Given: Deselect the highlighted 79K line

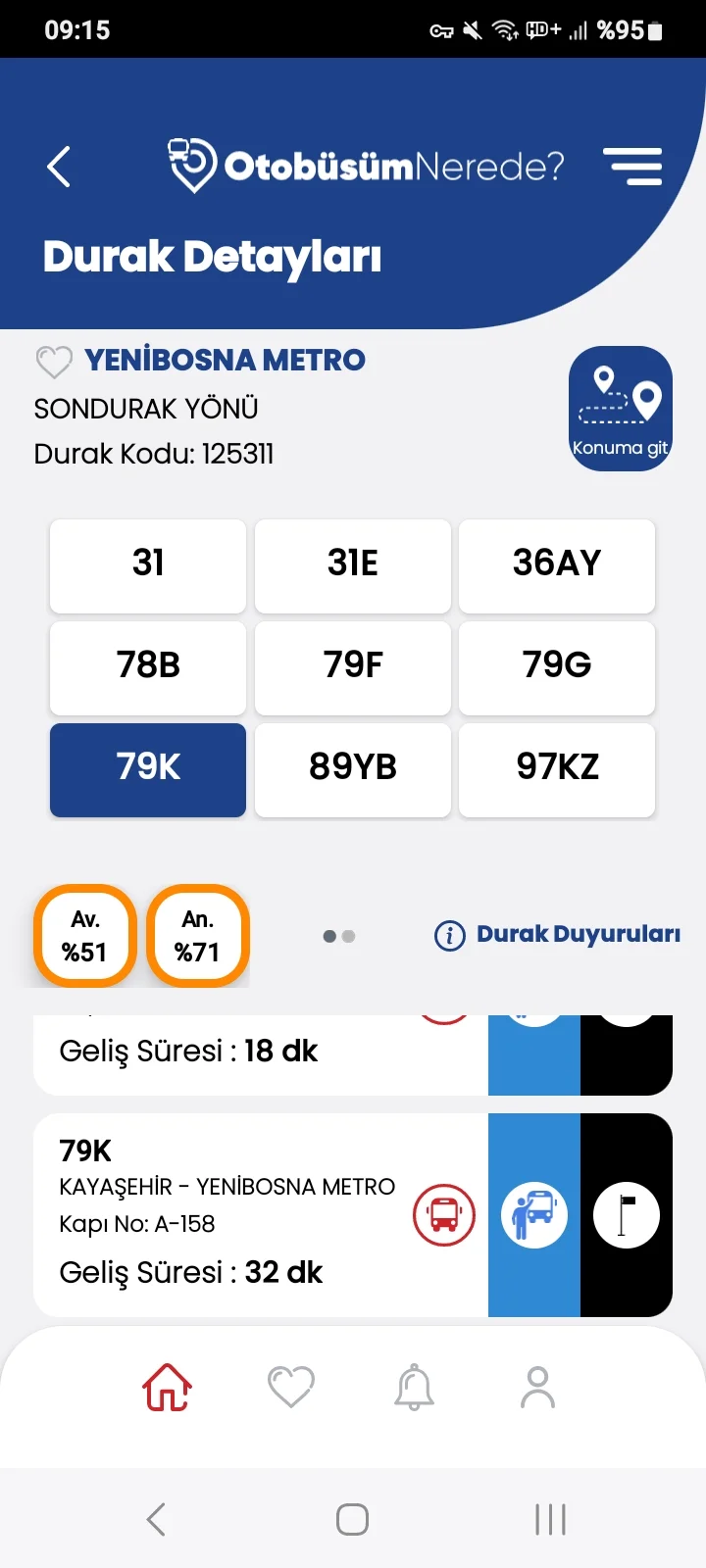Looking at the screenshot, I should coord(148,768).
